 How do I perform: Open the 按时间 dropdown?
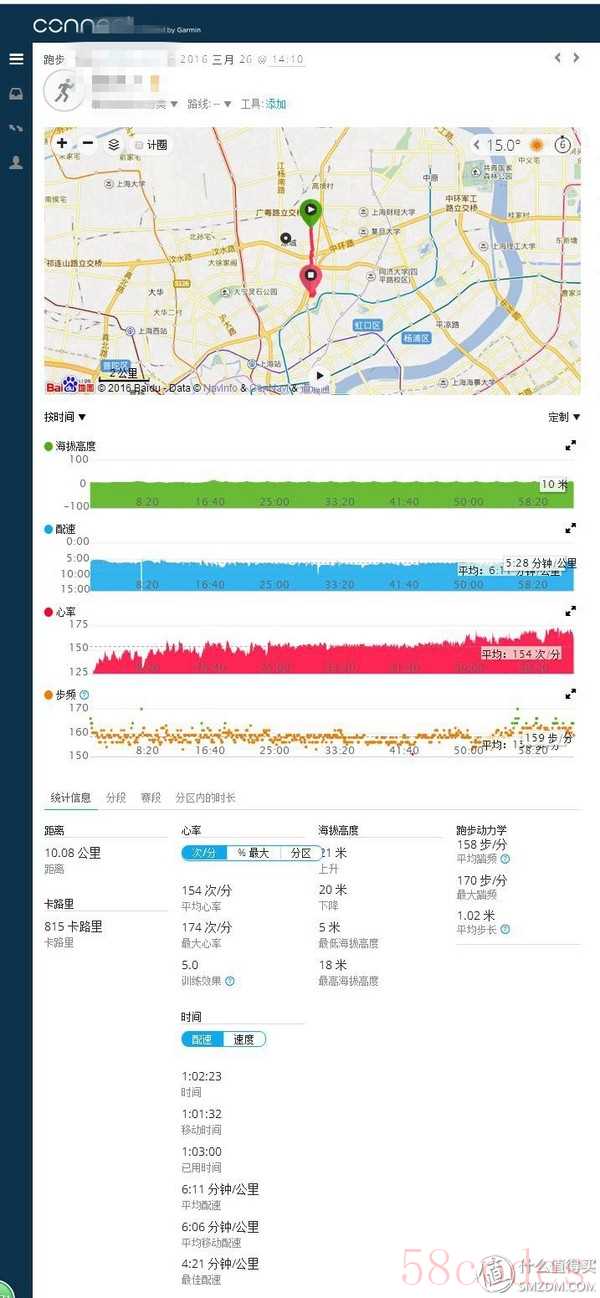tap(65, 417)
